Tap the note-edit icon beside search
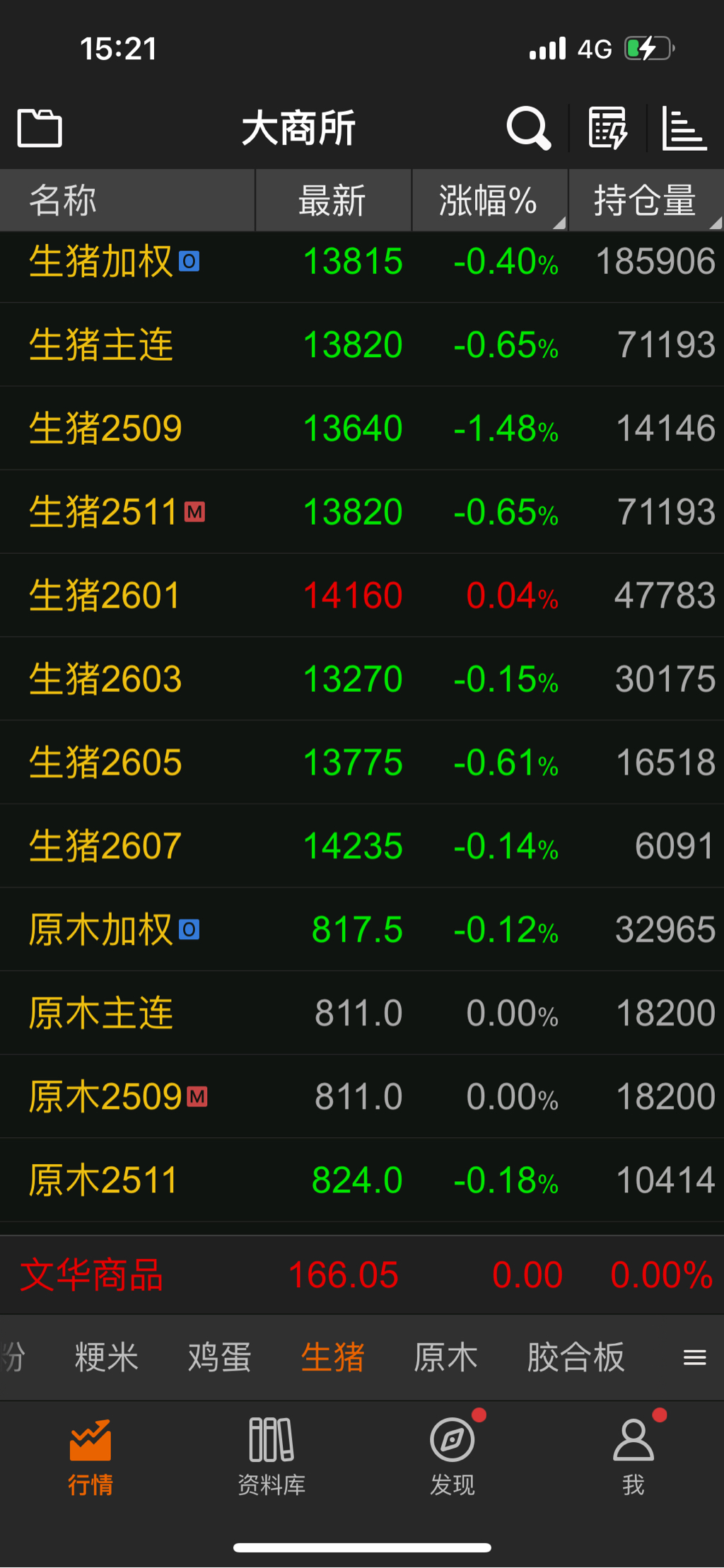Image resolution: width=724 pixels, height=1568 pixels. [x=608, y=128]
